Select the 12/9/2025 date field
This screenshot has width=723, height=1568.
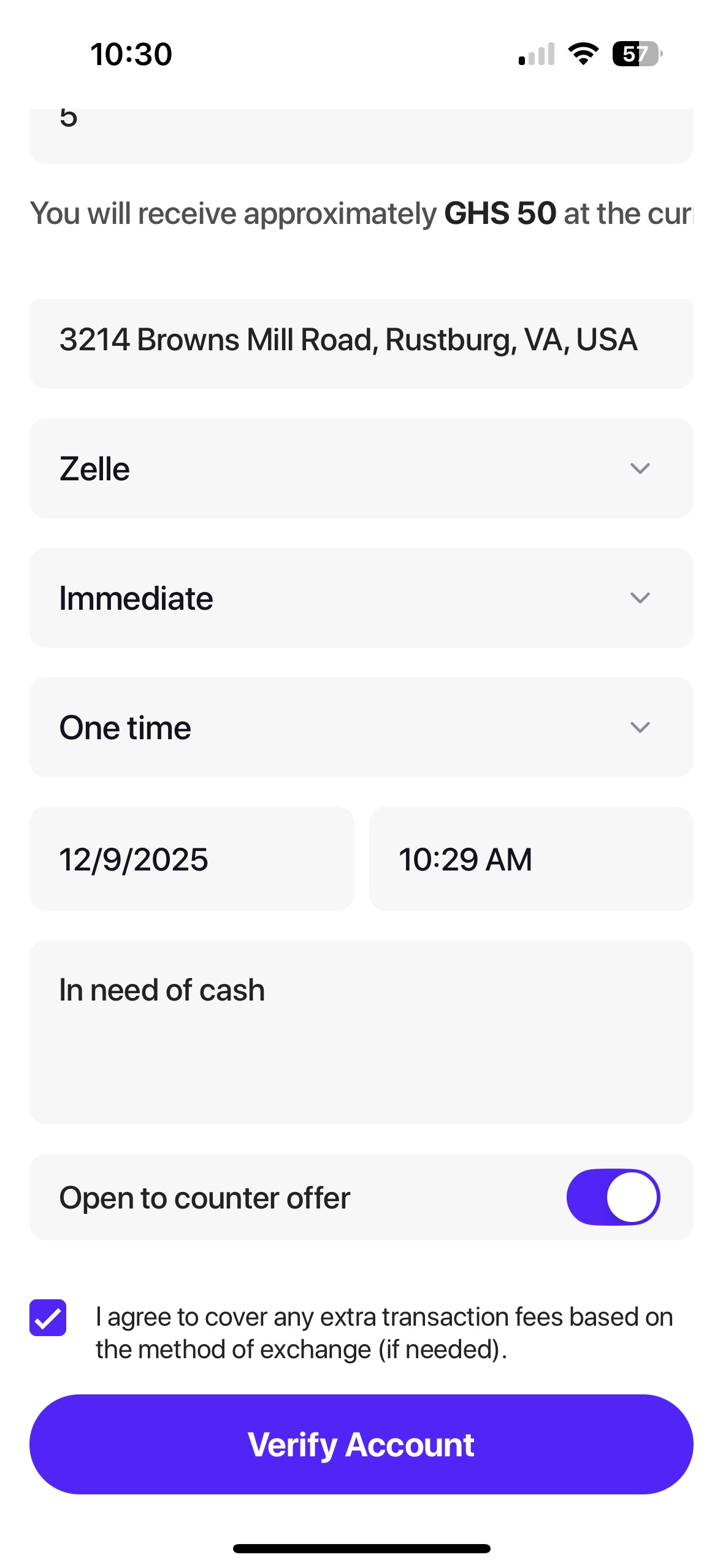(x=192, y=858)
